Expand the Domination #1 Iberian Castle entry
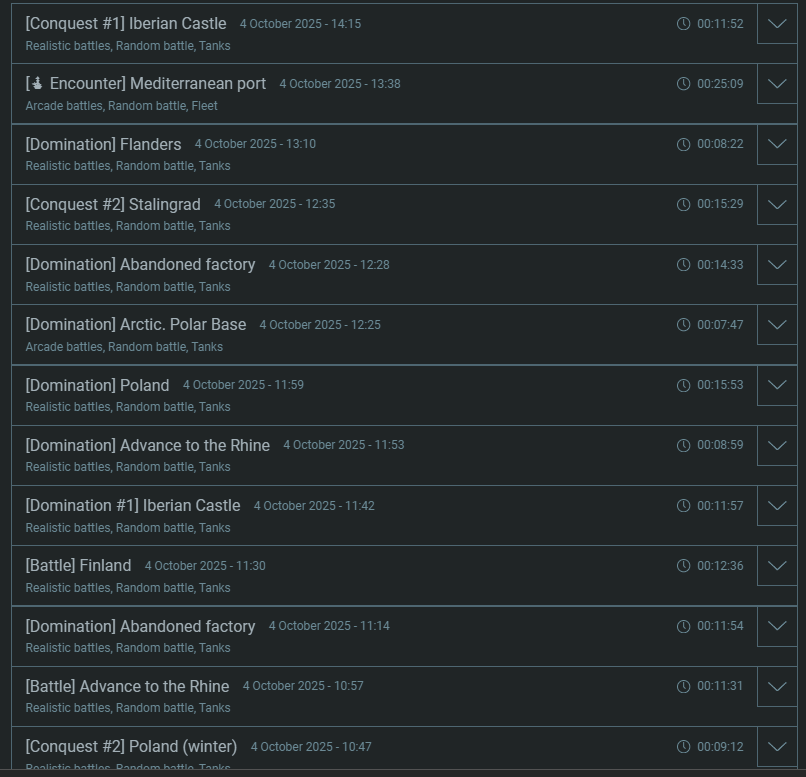Screen dimensions: 806x777 (777, 506)
